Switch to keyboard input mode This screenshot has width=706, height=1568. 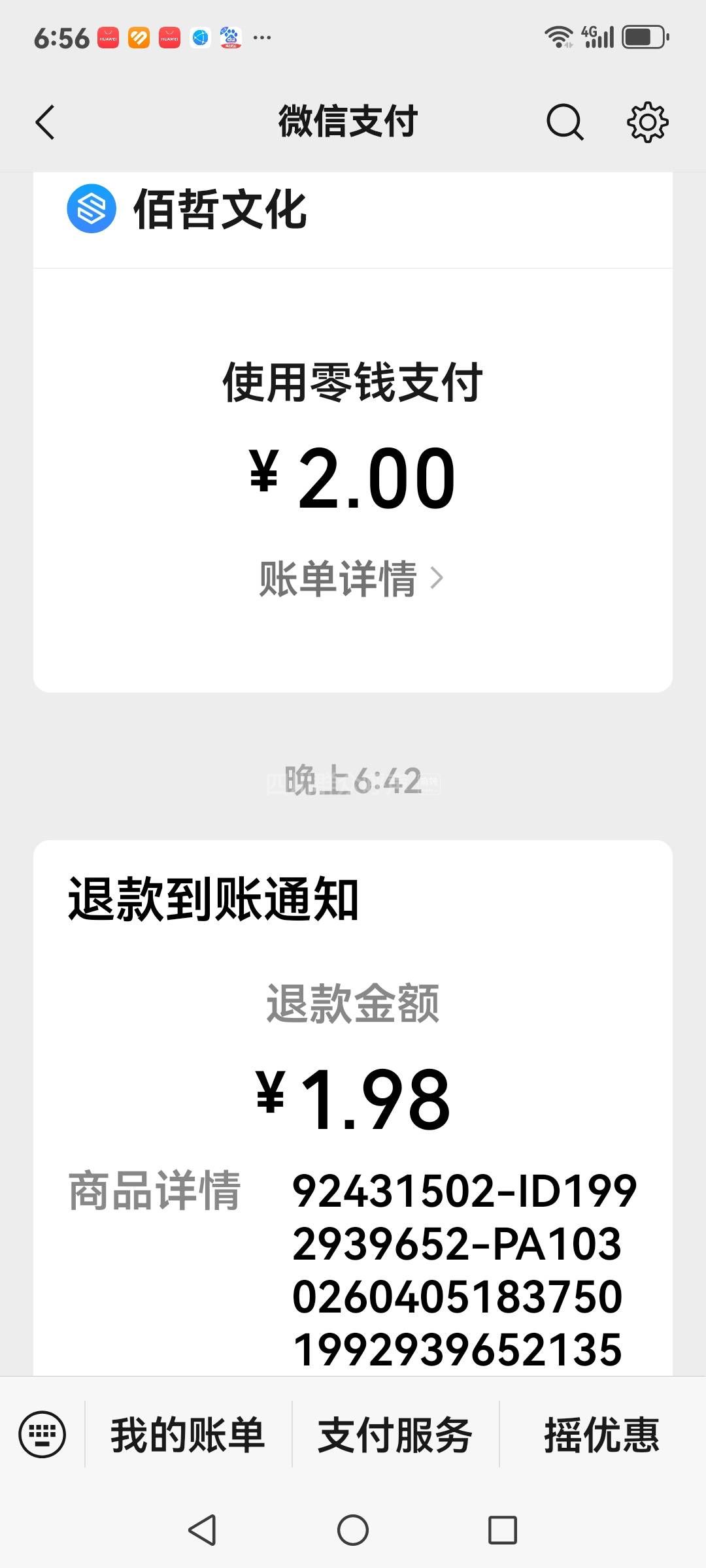[42, 1435]
